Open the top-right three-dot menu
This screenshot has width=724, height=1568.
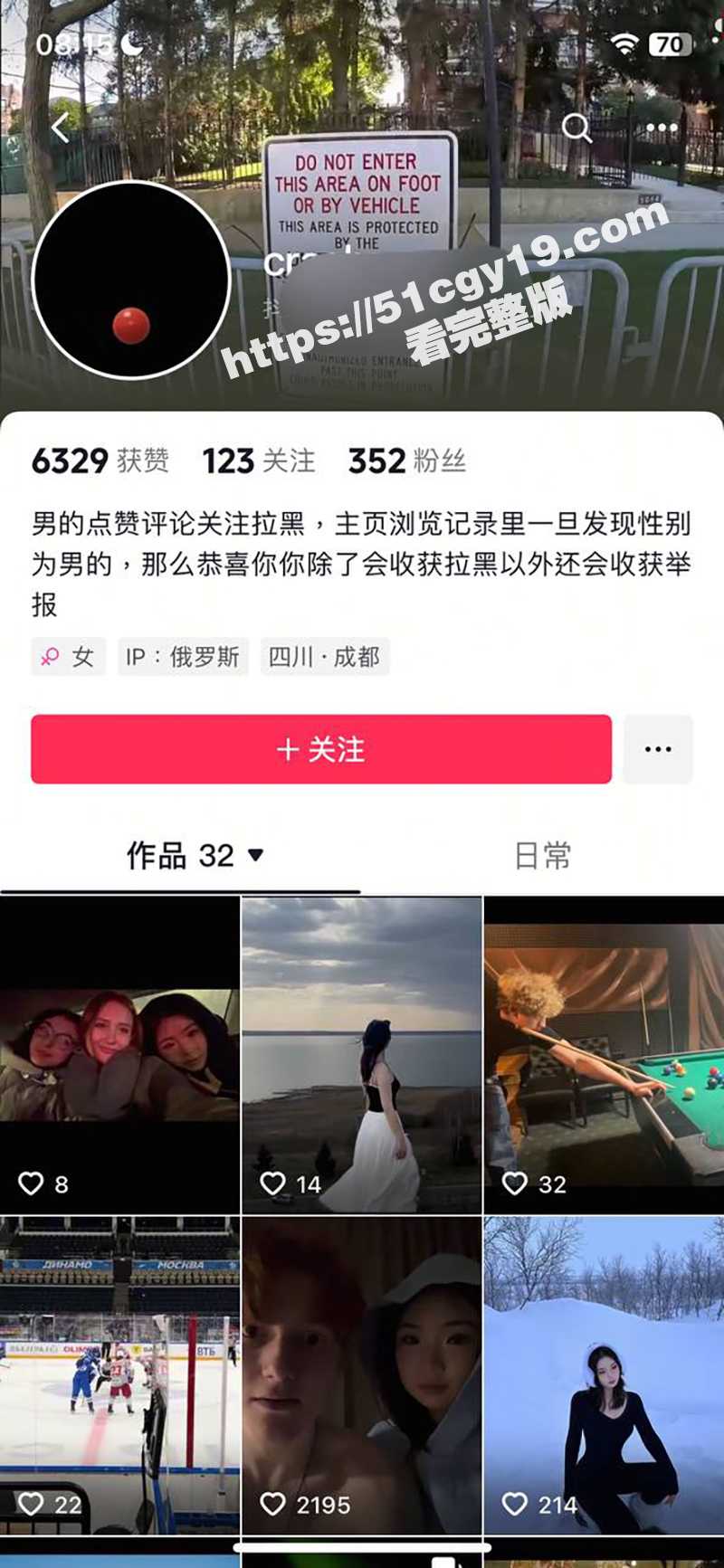(662, 128)
